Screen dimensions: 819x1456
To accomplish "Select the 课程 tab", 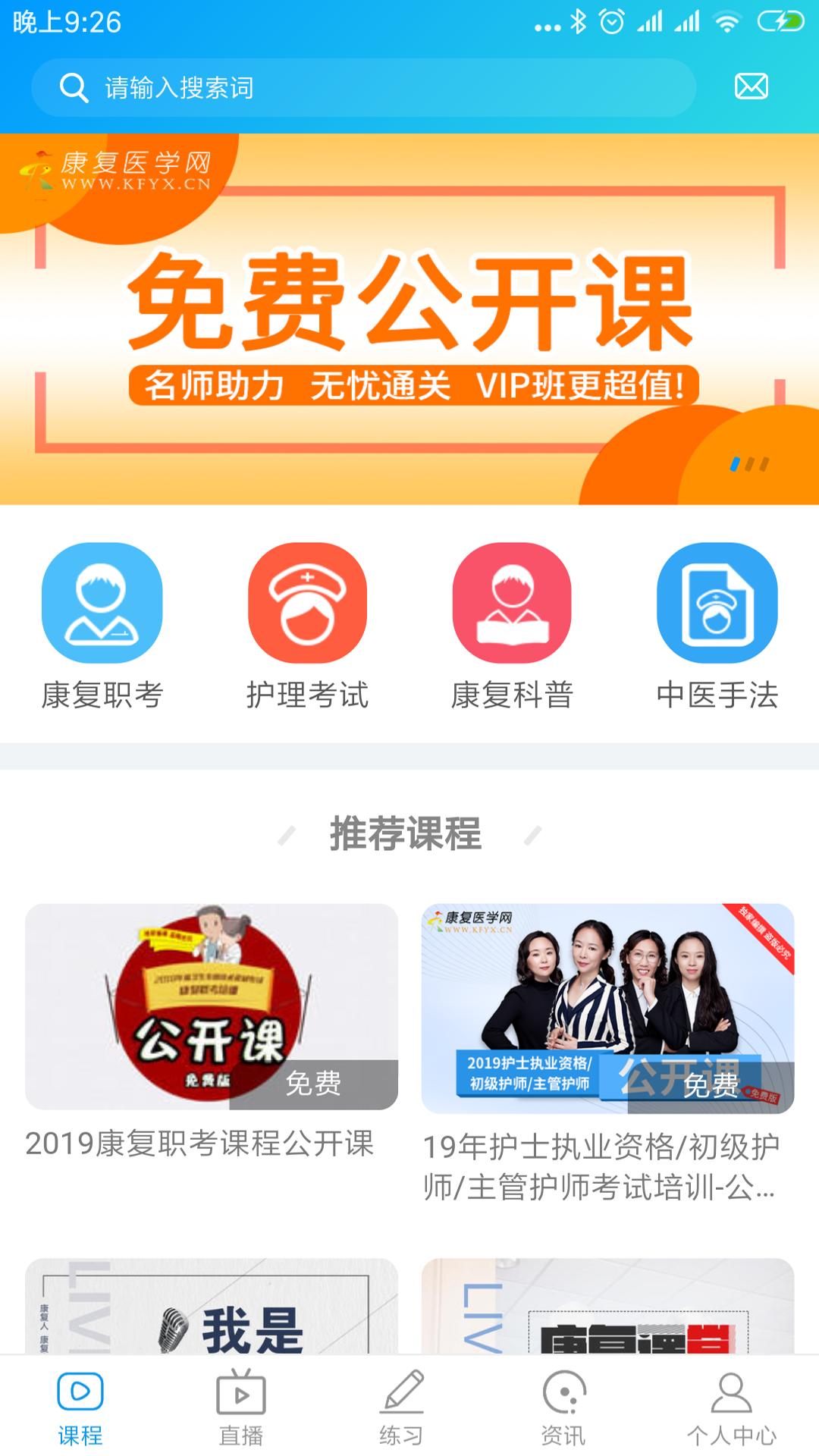I will pyautogui.click(x=80, y=1407).
